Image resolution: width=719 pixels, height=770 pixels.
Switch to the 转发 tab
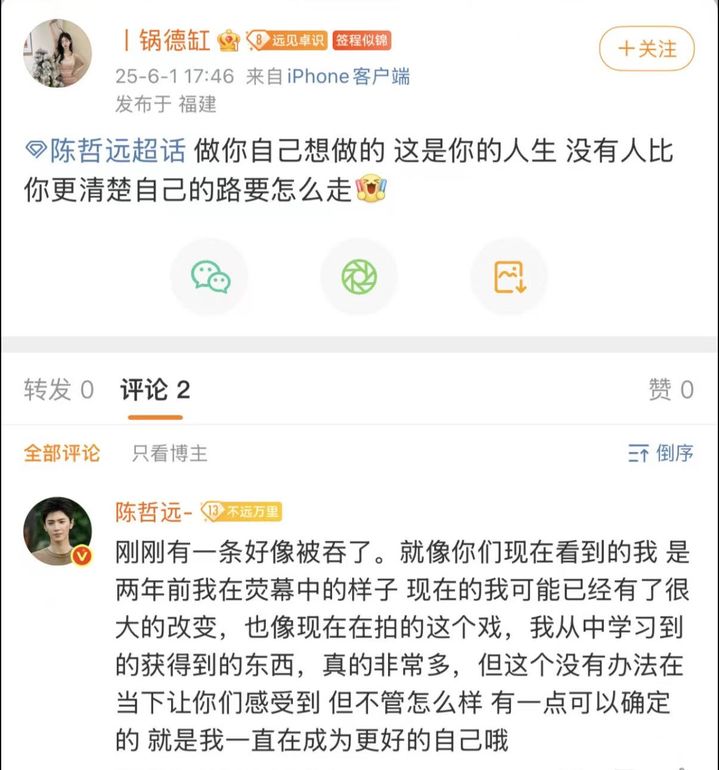tap(58, 390)
